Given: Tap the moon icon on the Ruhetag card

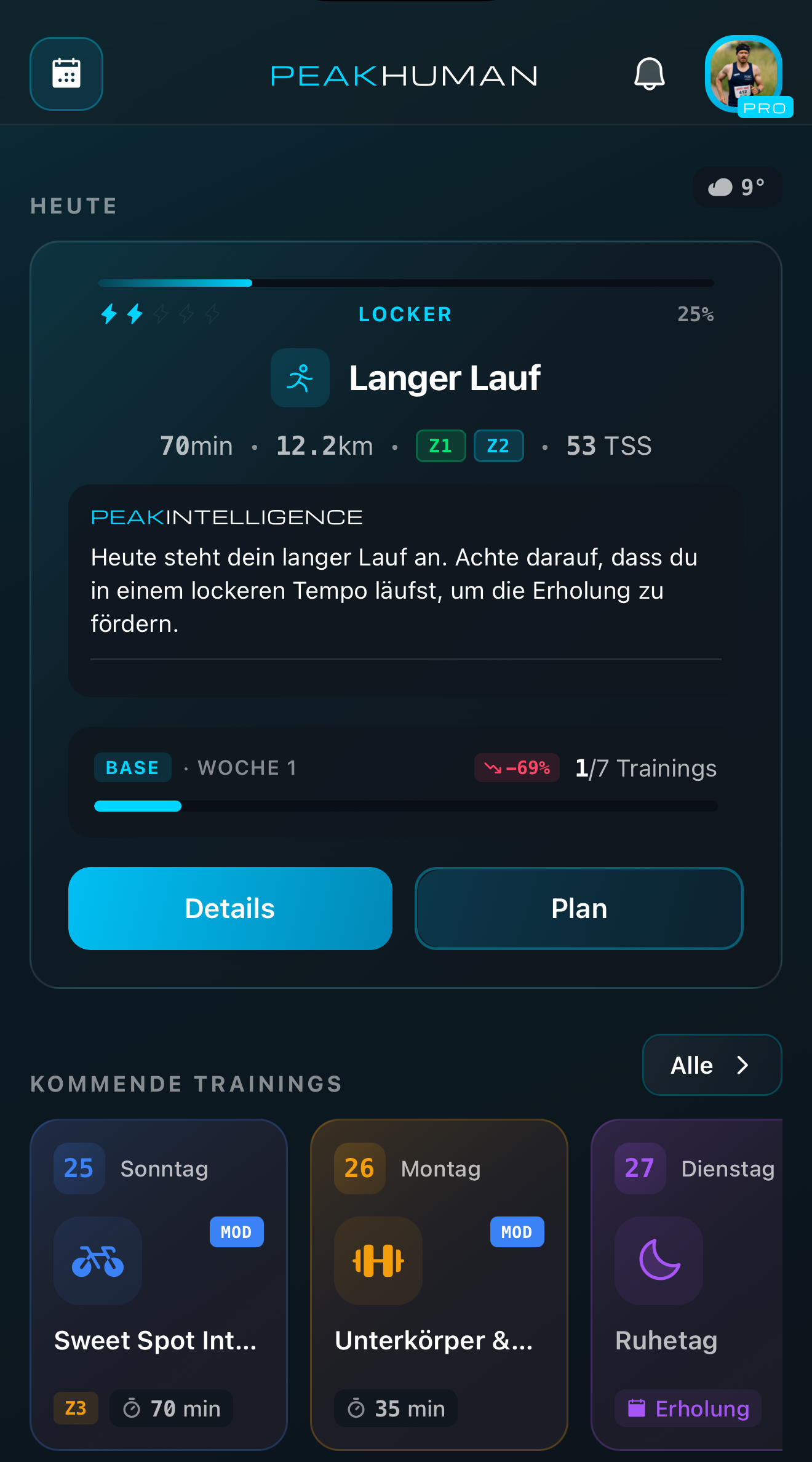Looking at the screenshot, I should [658, 1261].
